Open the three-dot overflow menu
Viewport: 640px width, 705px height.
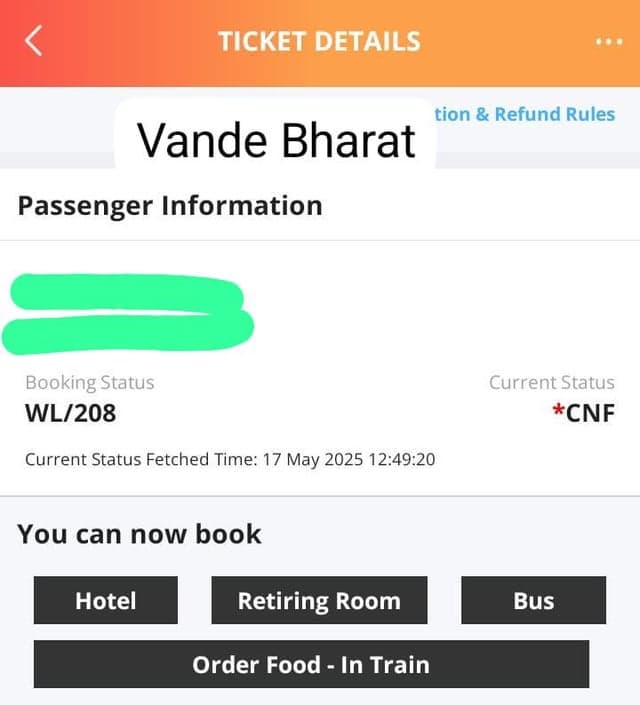coord(608,42)
